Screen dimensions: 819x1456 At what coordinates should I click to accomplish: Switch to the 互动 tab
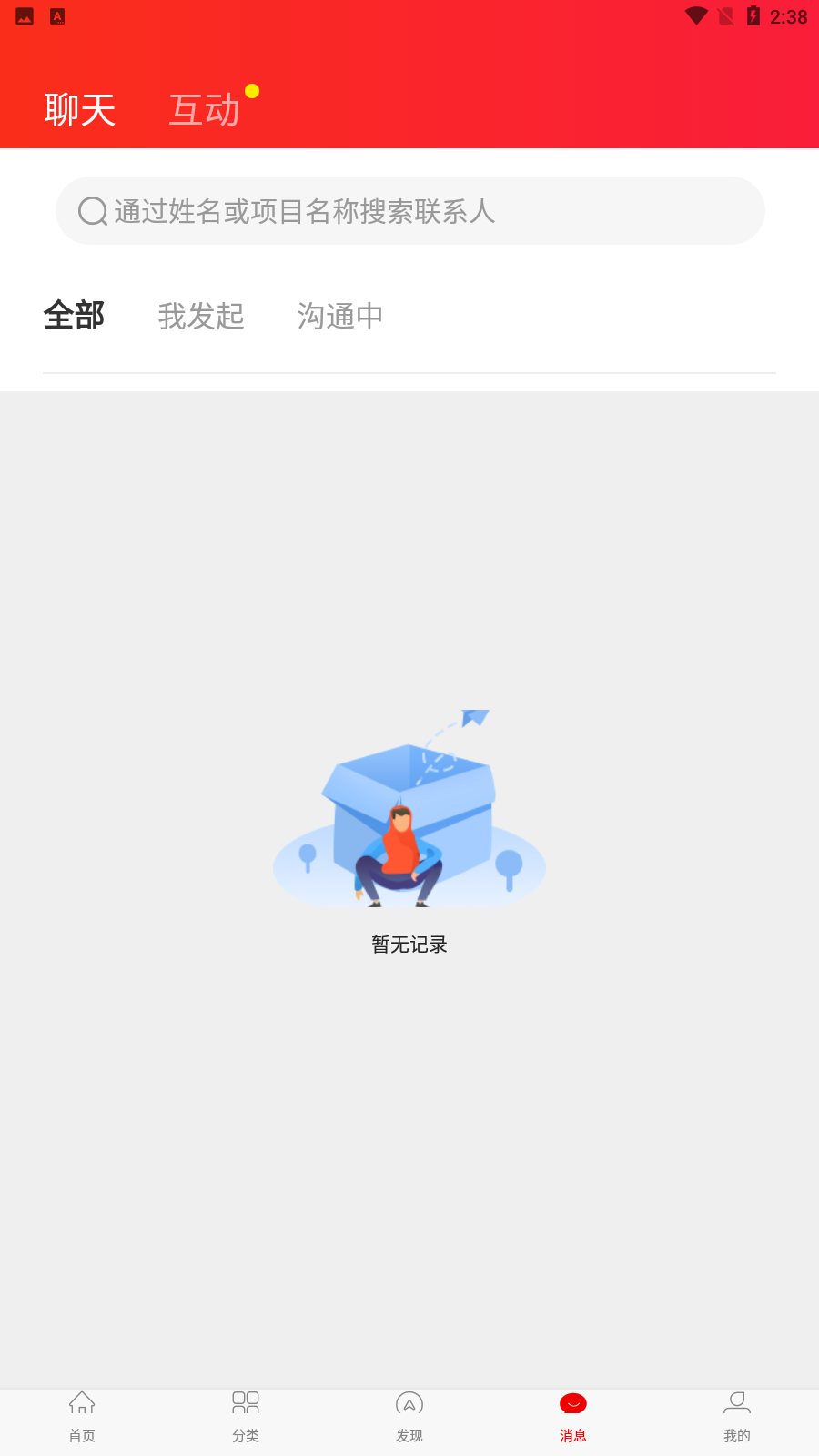click(205, 110)
